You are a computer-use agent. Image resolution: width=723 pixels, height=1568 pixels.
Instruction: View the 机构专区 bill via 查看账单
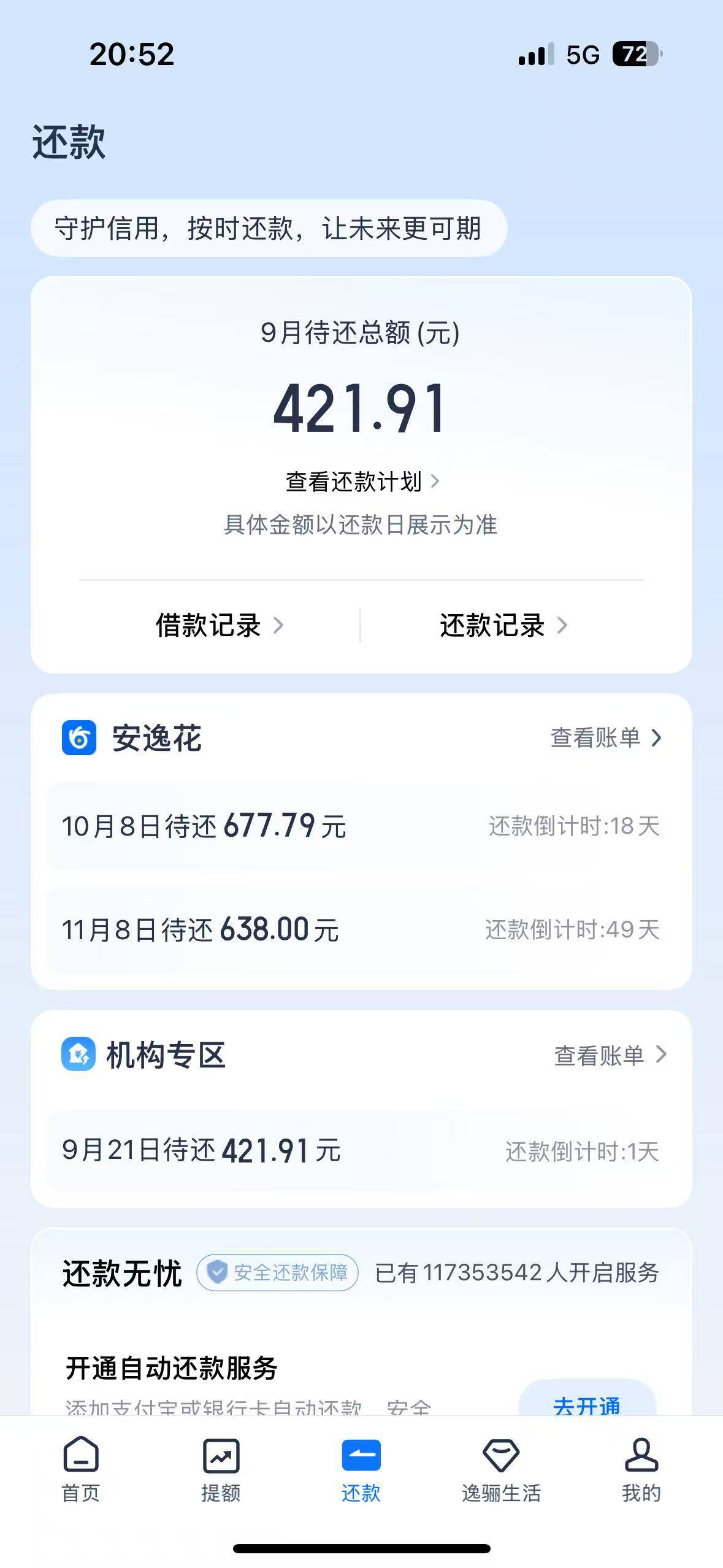point(610,1055)
